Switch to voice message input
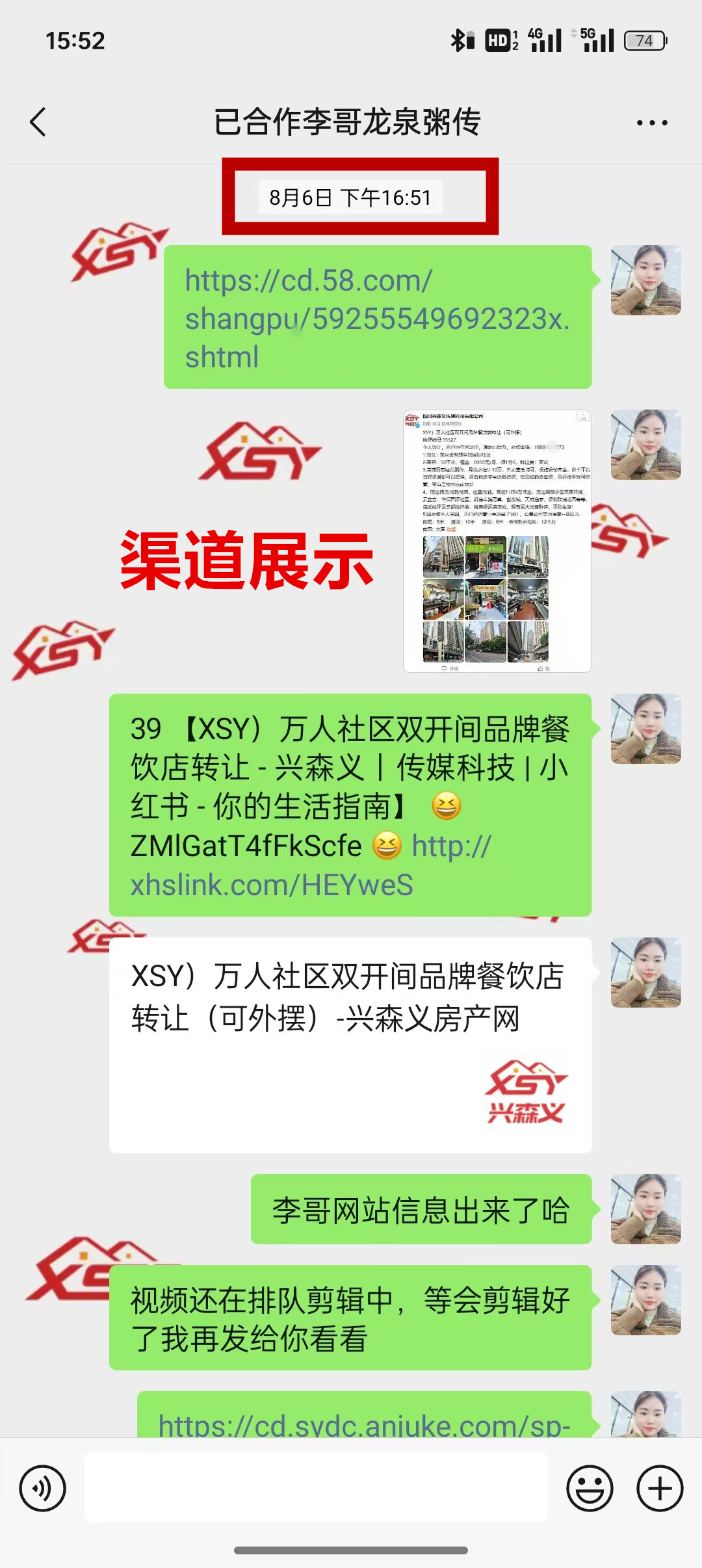 [43, 1489]
